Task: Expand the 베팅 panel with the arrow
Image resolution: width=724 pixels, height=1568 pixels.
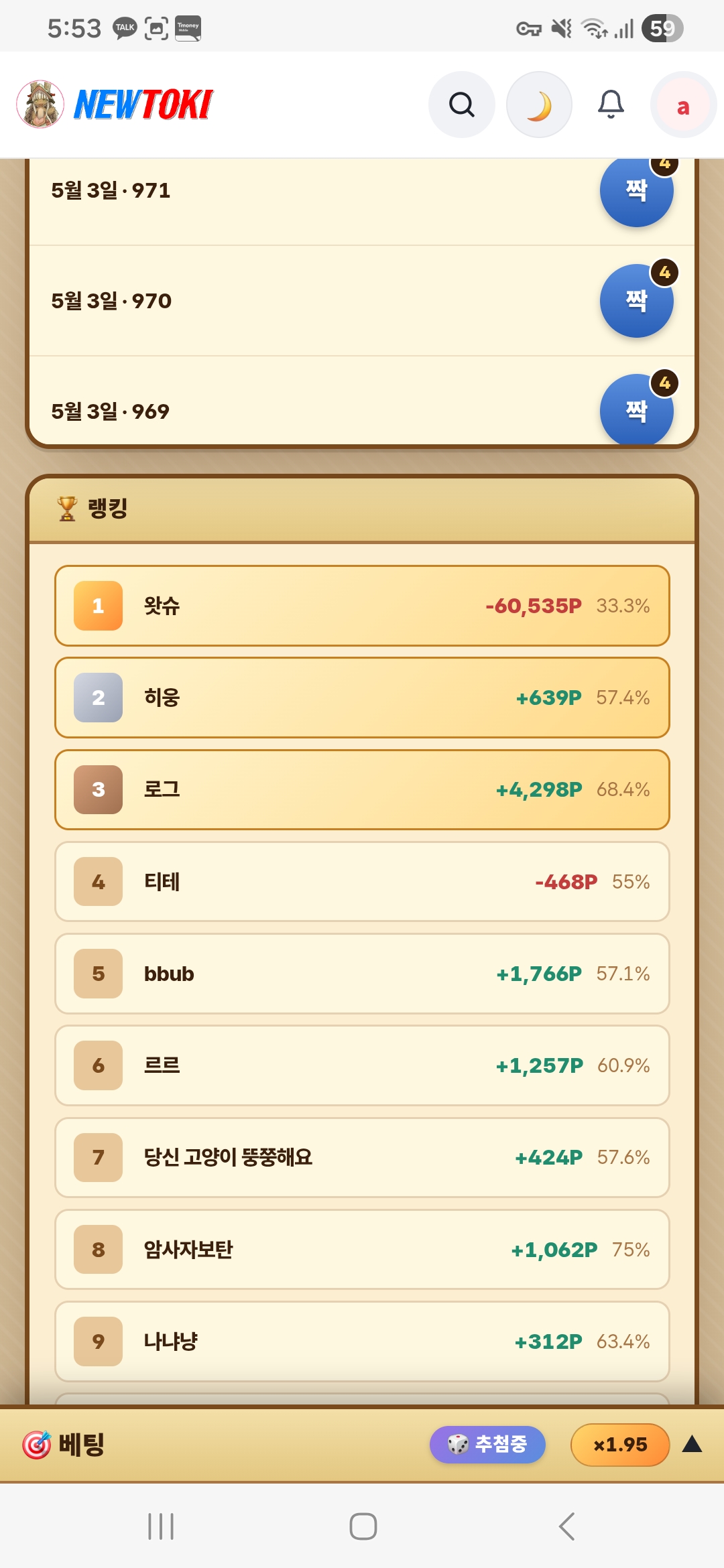Action: (x=692, y=1445)
